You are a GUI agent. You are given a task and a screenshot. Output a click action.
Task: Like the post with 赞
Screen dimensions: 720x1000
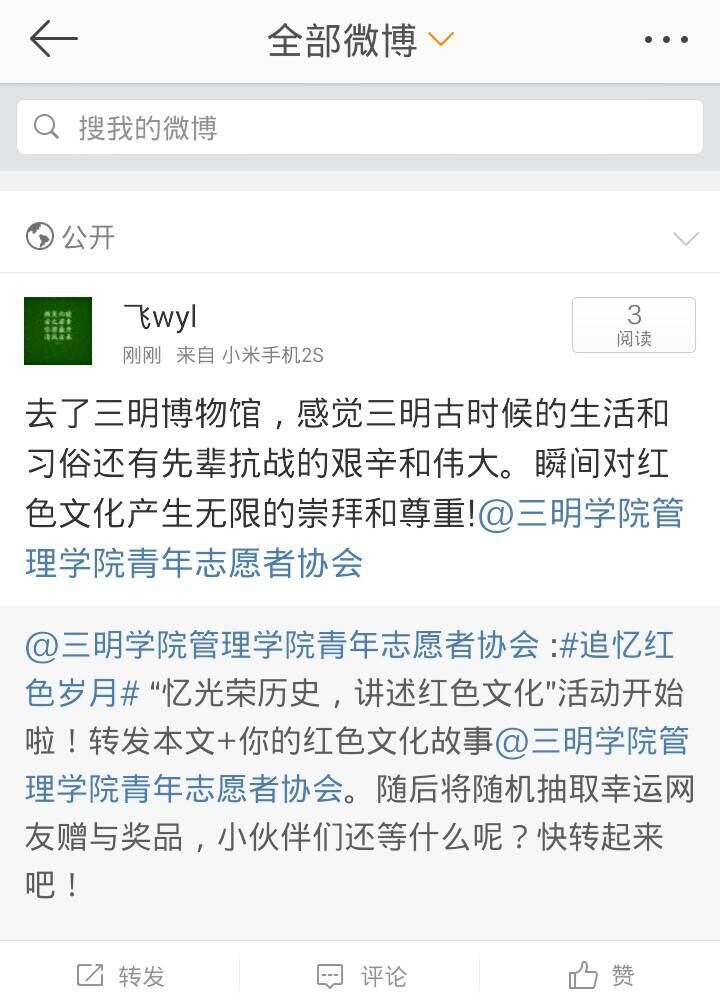tap(601, 975)
